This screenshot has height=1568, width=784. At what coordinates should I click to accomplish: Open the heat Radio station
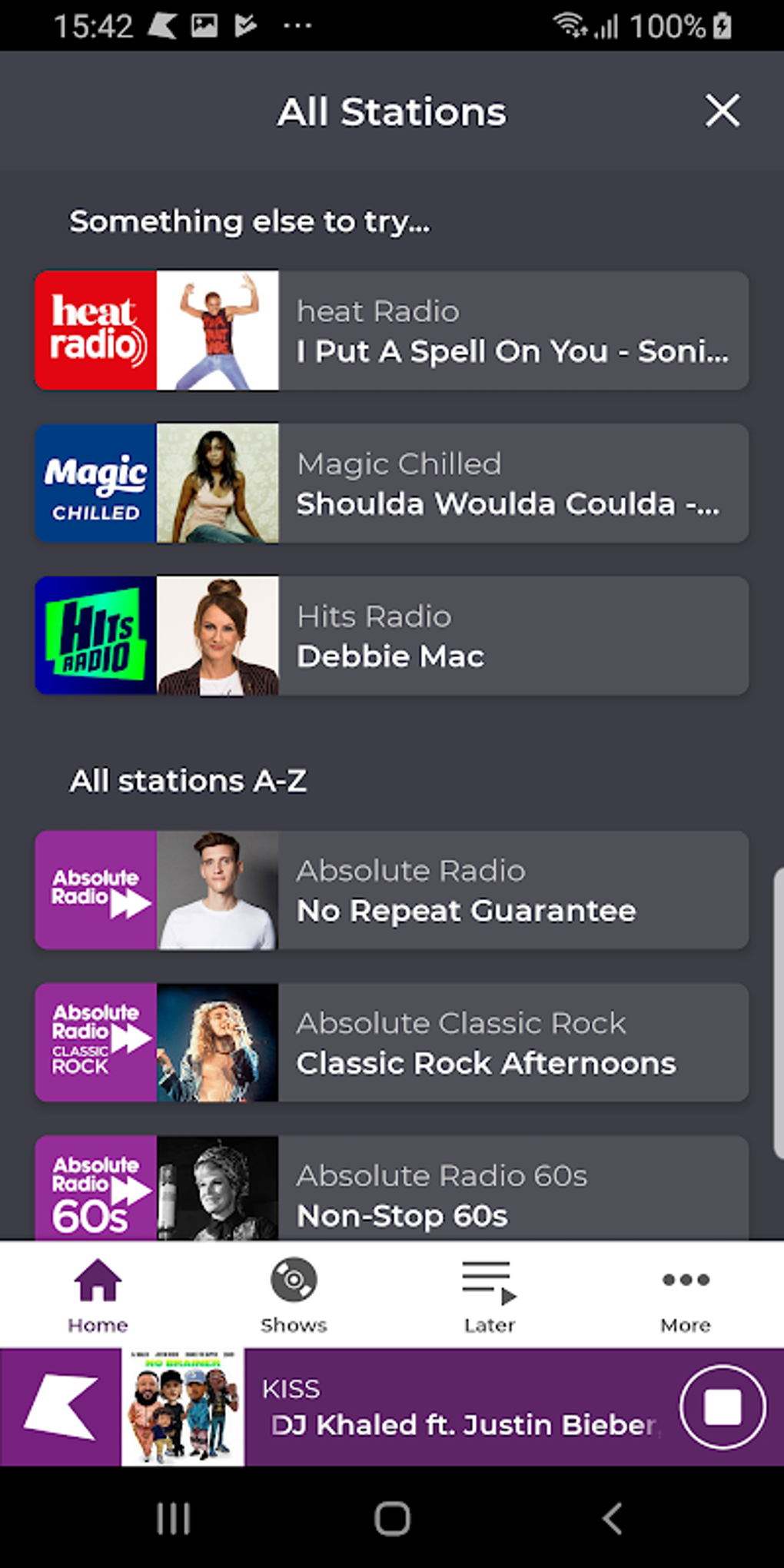pyautogui.click(x=392, y=331)
